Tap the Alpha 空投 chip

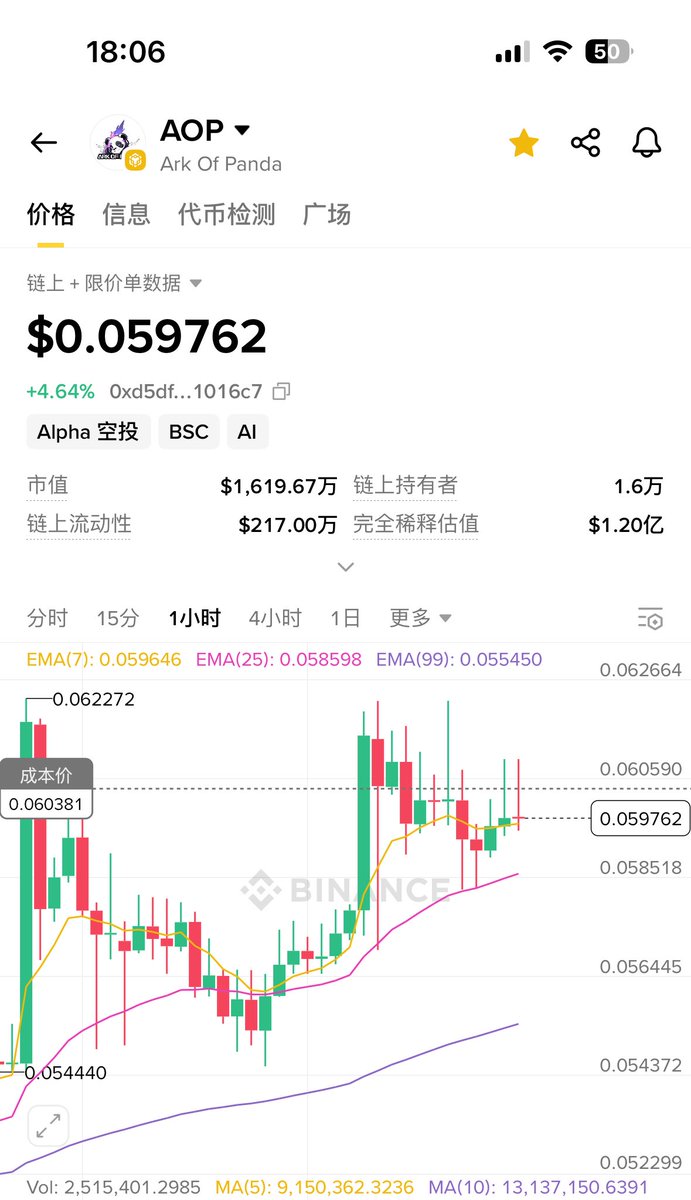(88, 432)
